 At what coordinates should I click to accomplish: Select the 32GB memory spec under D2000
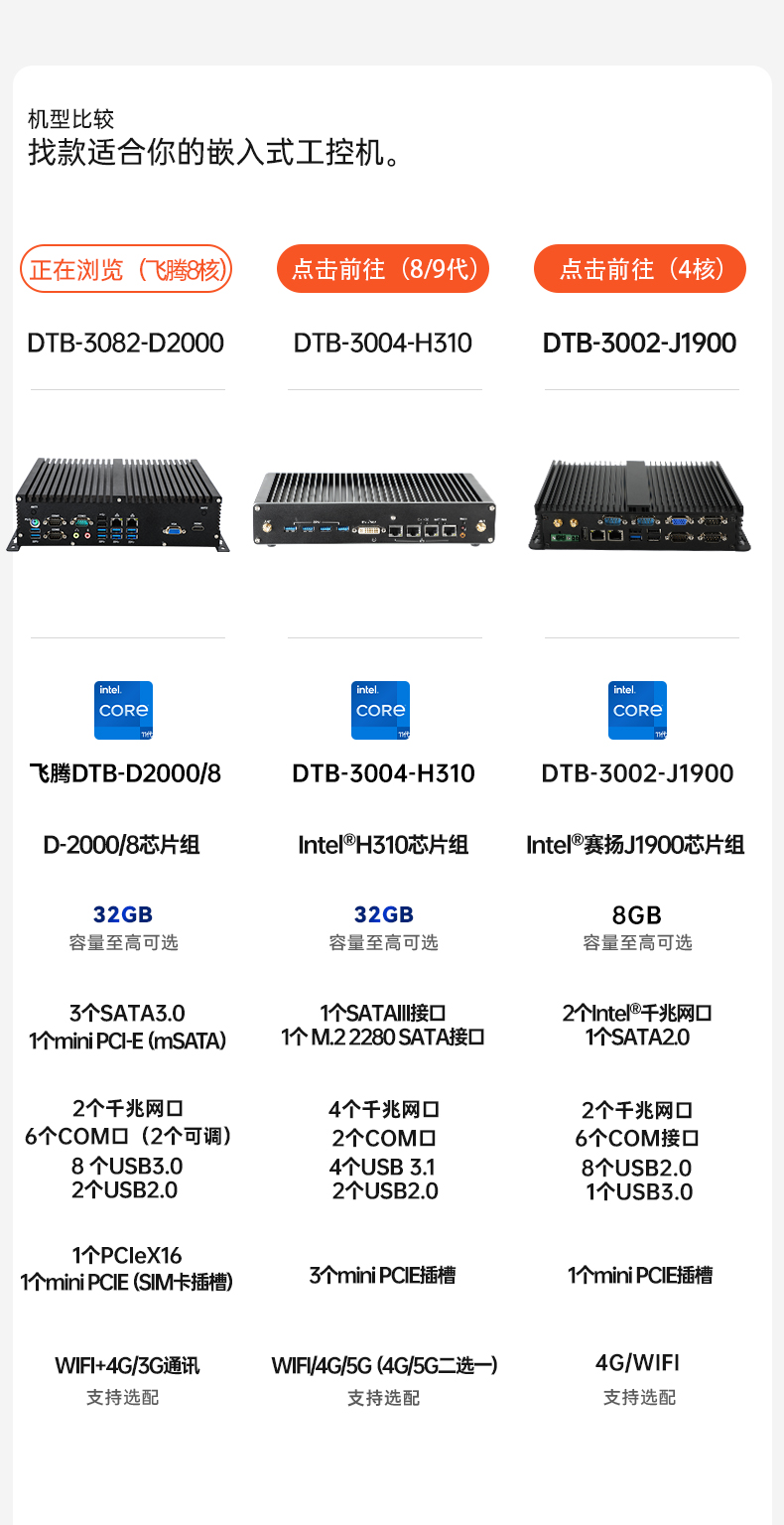click(x=122, y=913)
